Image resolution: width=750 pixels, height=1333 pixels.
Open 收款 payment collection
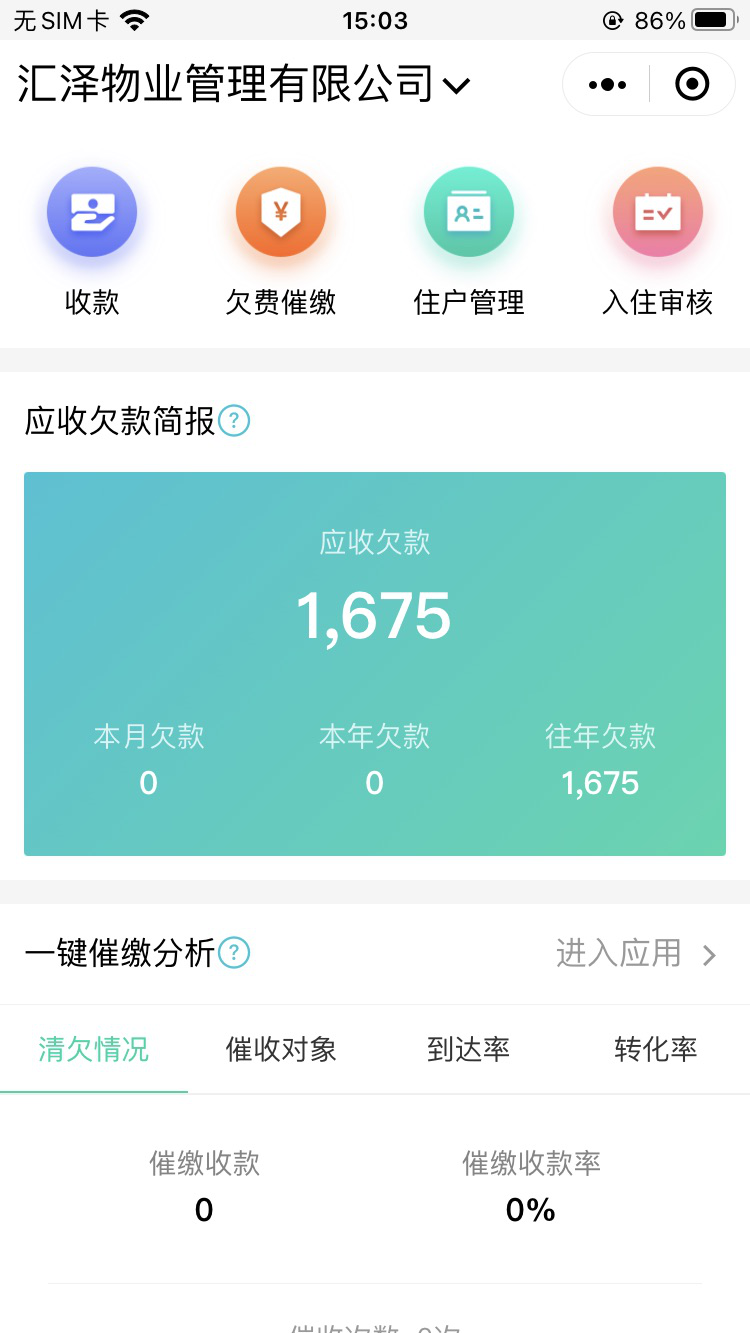pos(92,240)
